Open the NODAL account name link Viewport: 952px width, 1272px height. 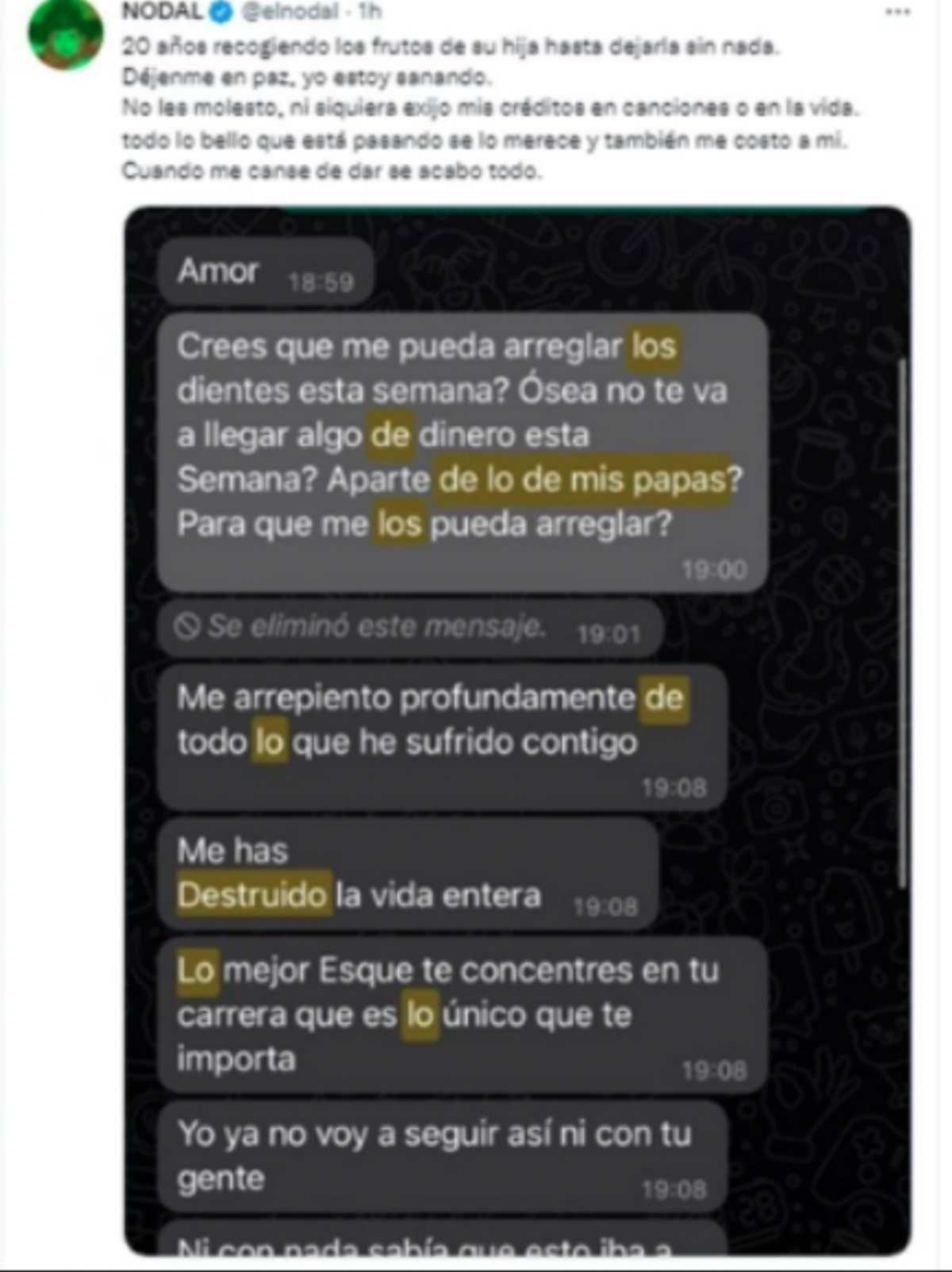click(x=161, y=11)
